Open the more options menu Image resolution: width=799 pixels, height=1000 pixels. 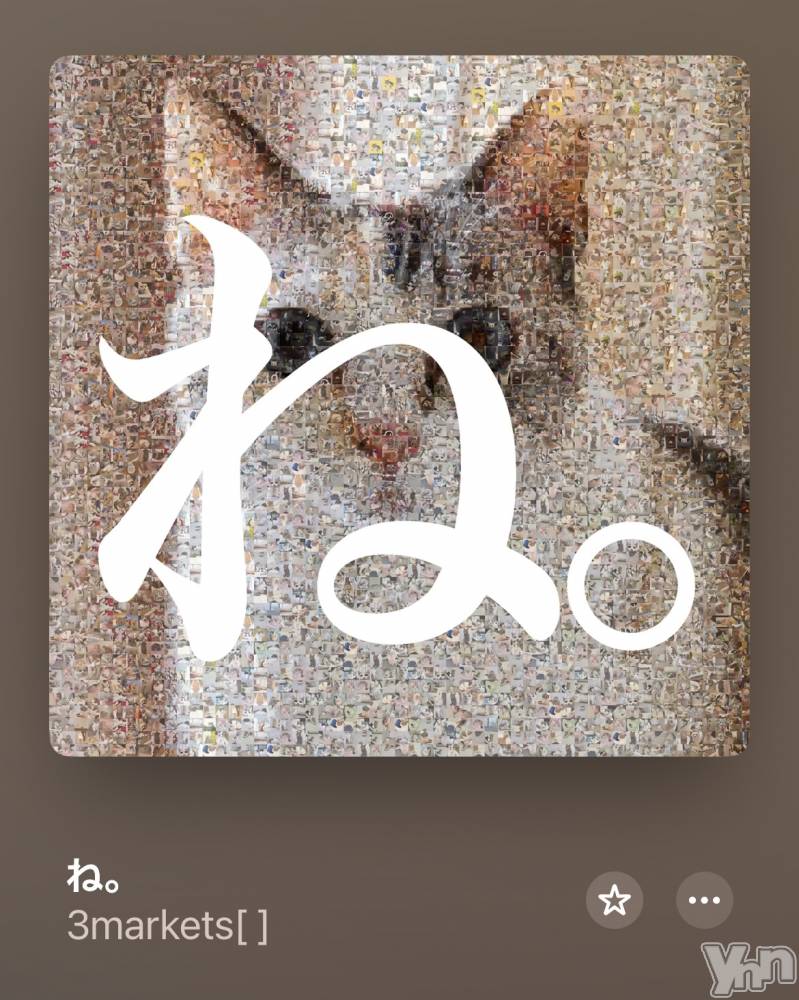click(705, 901)
